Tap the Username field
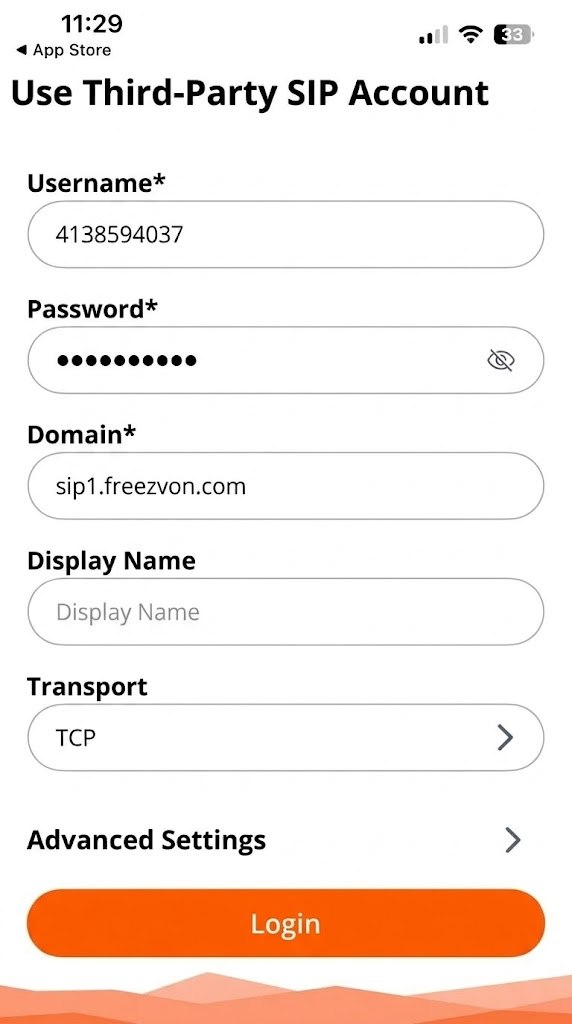This screenshot has height=1024, width=572. pyautogui.click(x=285, y=234)
